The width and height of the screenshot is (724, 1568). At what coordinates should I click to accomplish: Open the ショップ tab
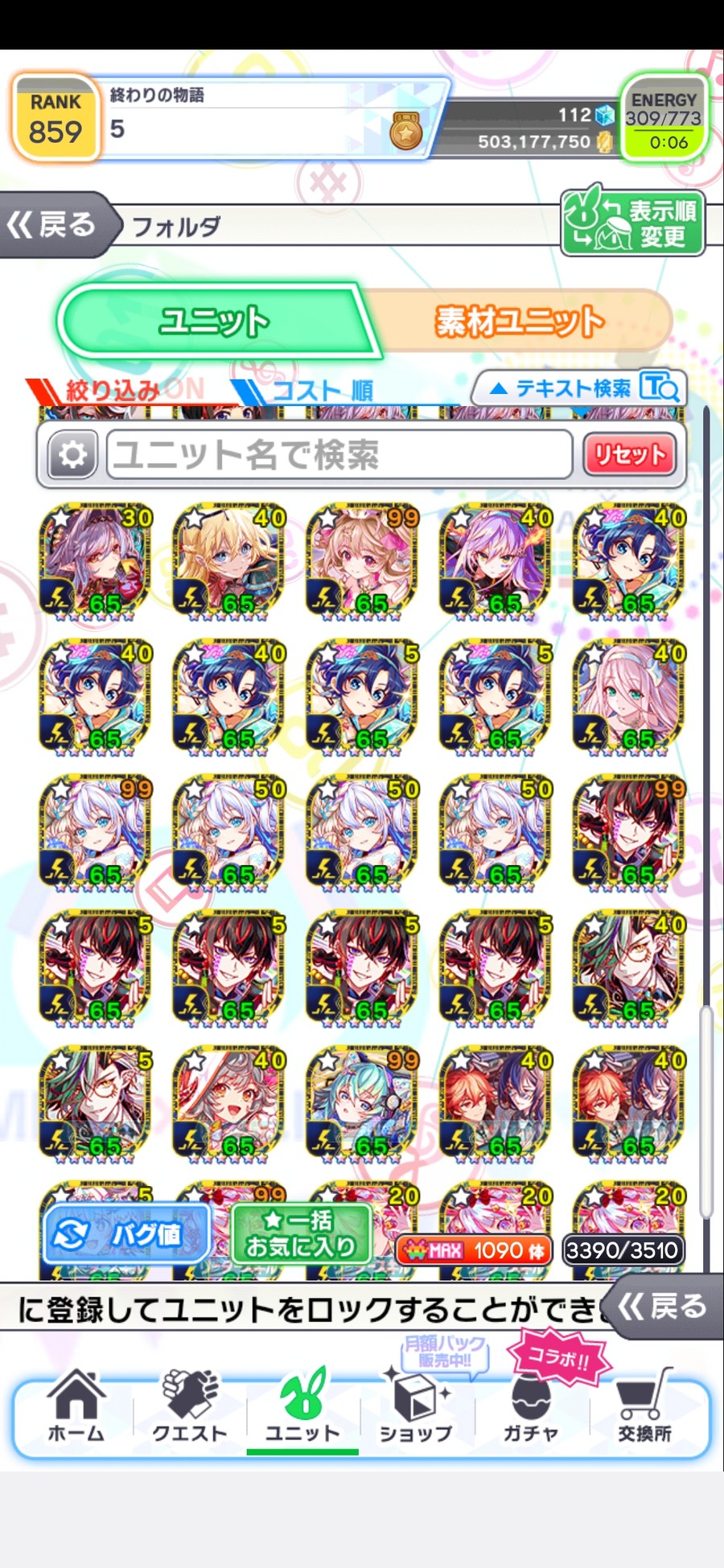click(416, 1407)
